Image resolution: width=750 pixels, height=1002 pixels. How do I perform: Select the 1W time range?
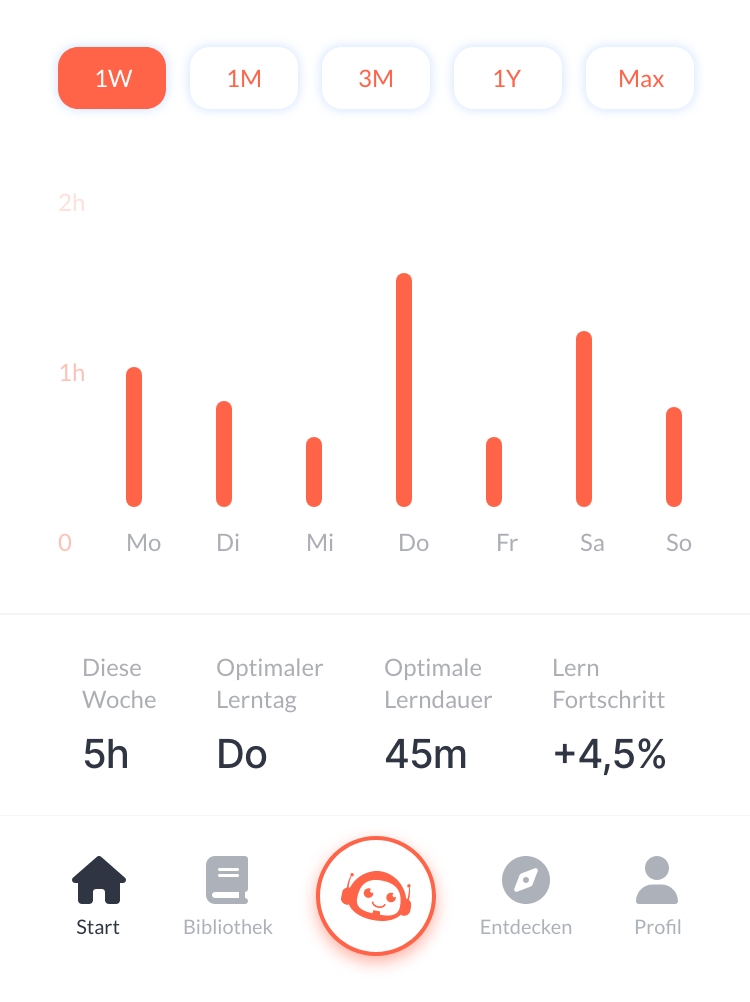point(112,78)
